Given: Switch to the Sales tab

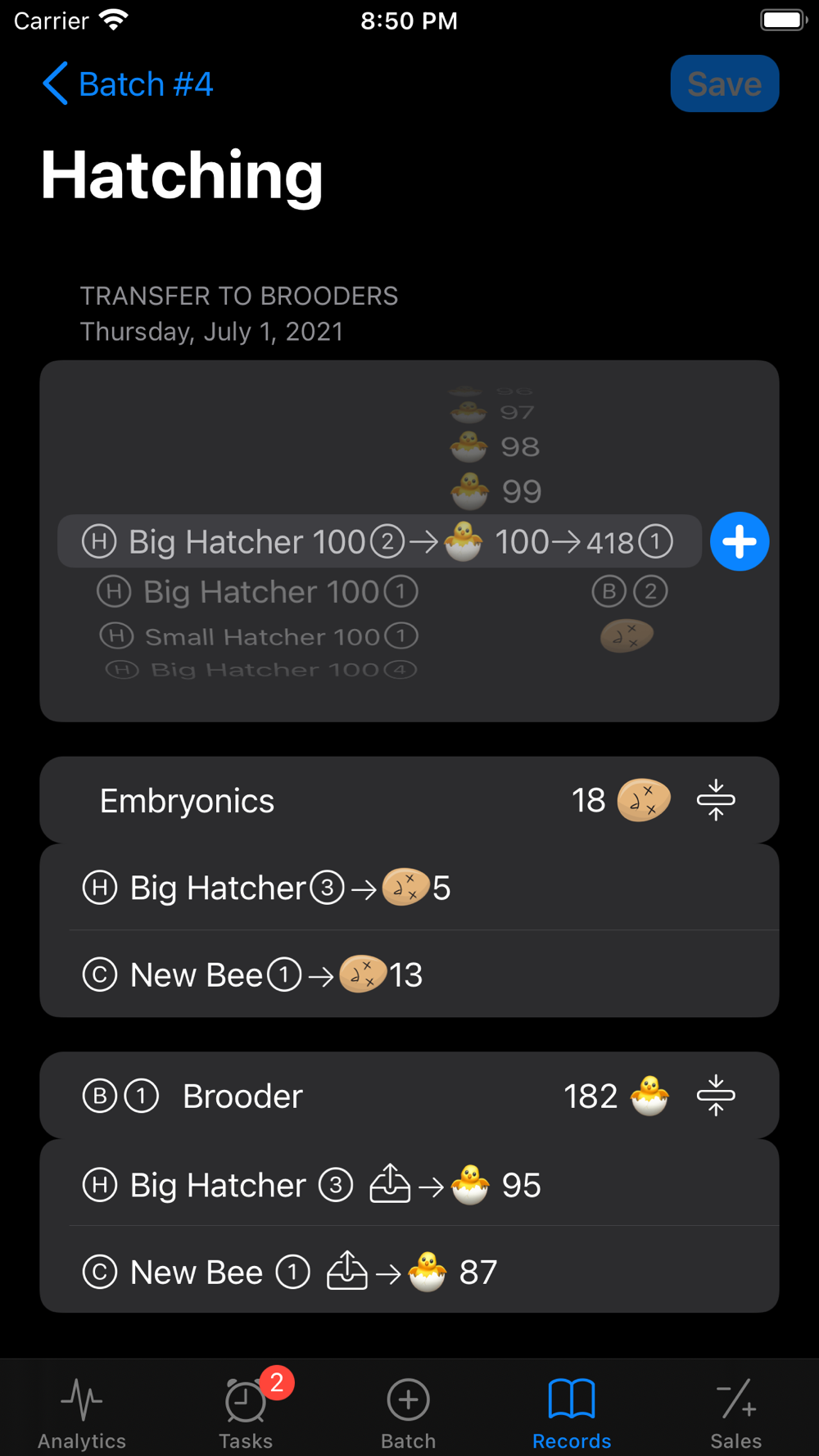Looking at the screenshot, I should pyautogui.click(x=735, y=1413).
